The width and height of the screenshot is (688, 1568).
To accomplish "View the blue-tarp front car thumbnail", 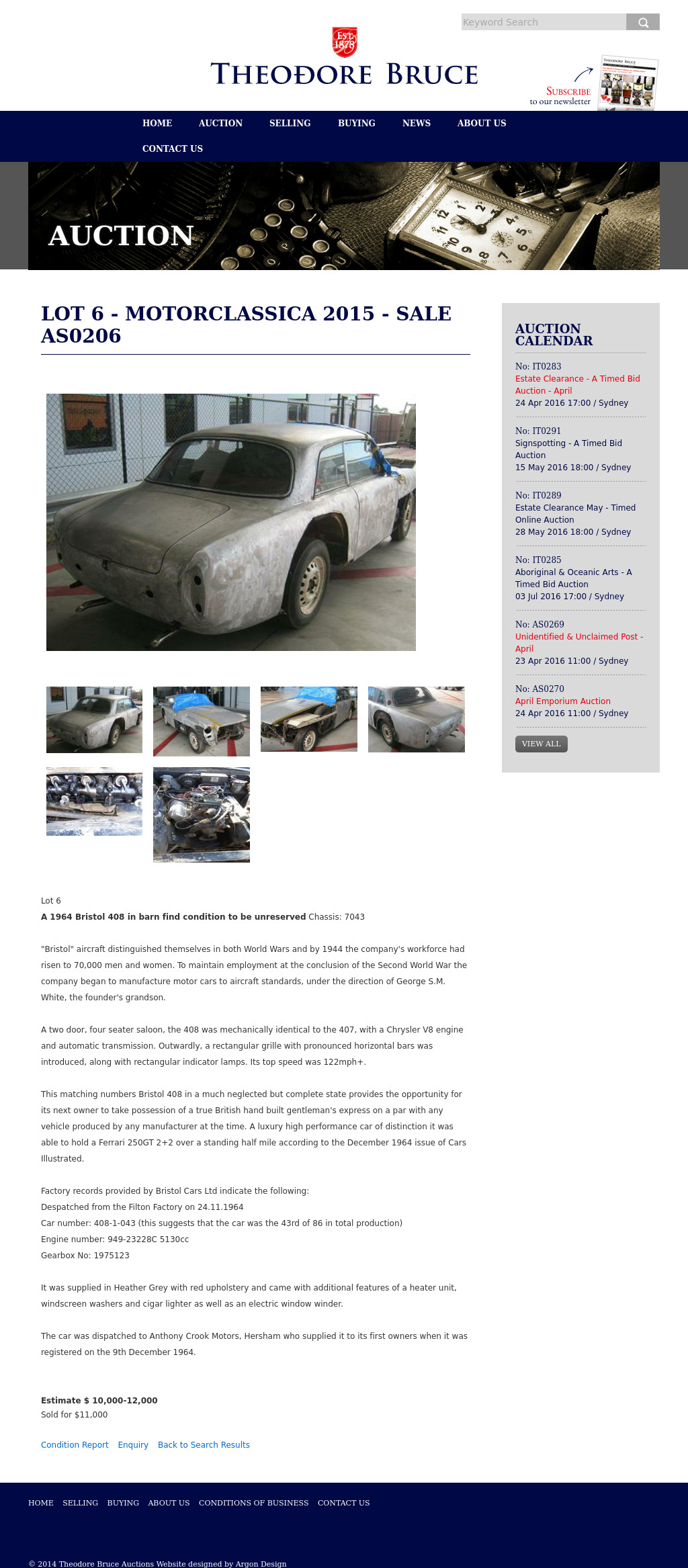I will click(202, 721).
